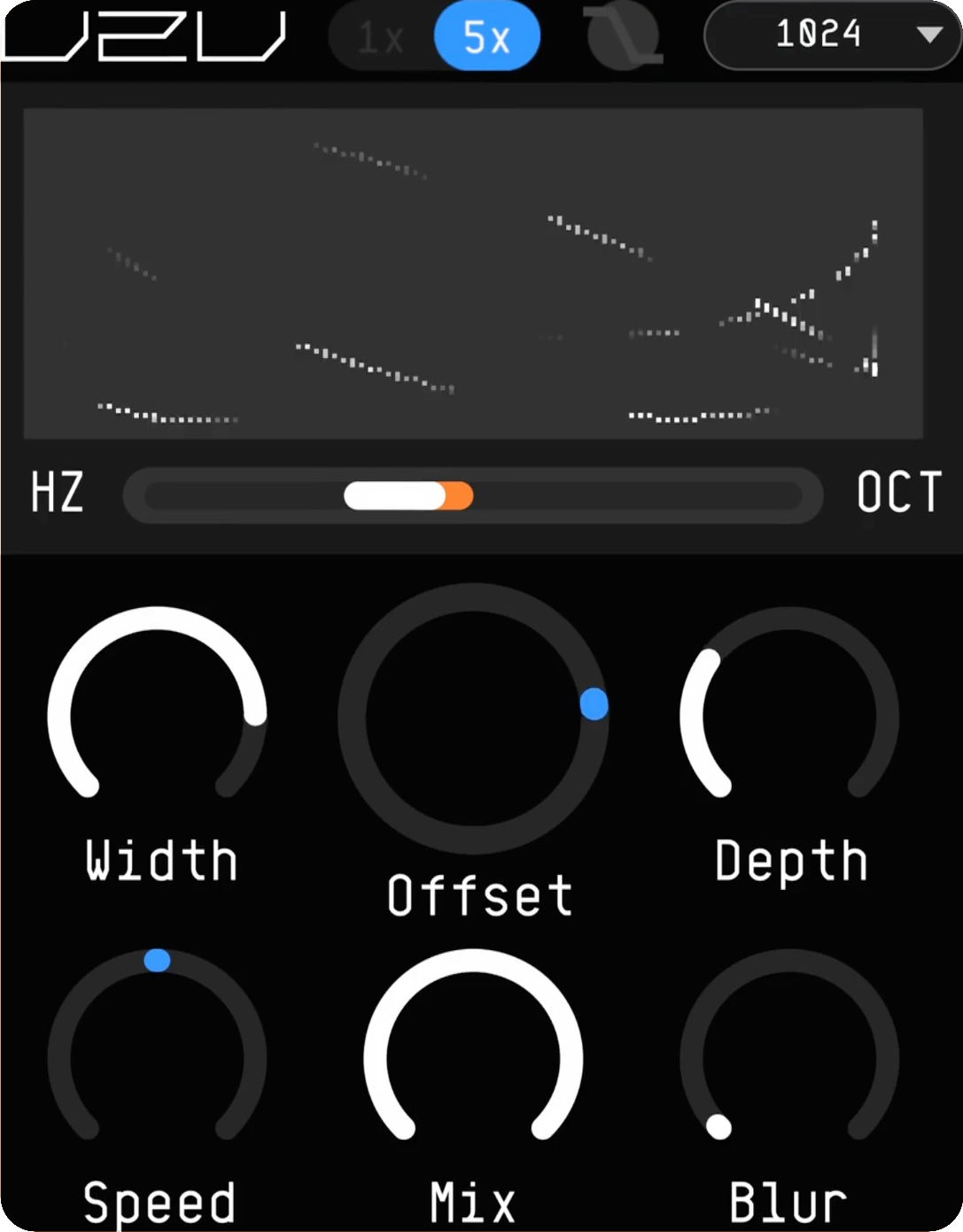Toggle the filter curve icon
Image resolution: width=963 pixels, height=1232 pixels.
[x=625, y=38]
